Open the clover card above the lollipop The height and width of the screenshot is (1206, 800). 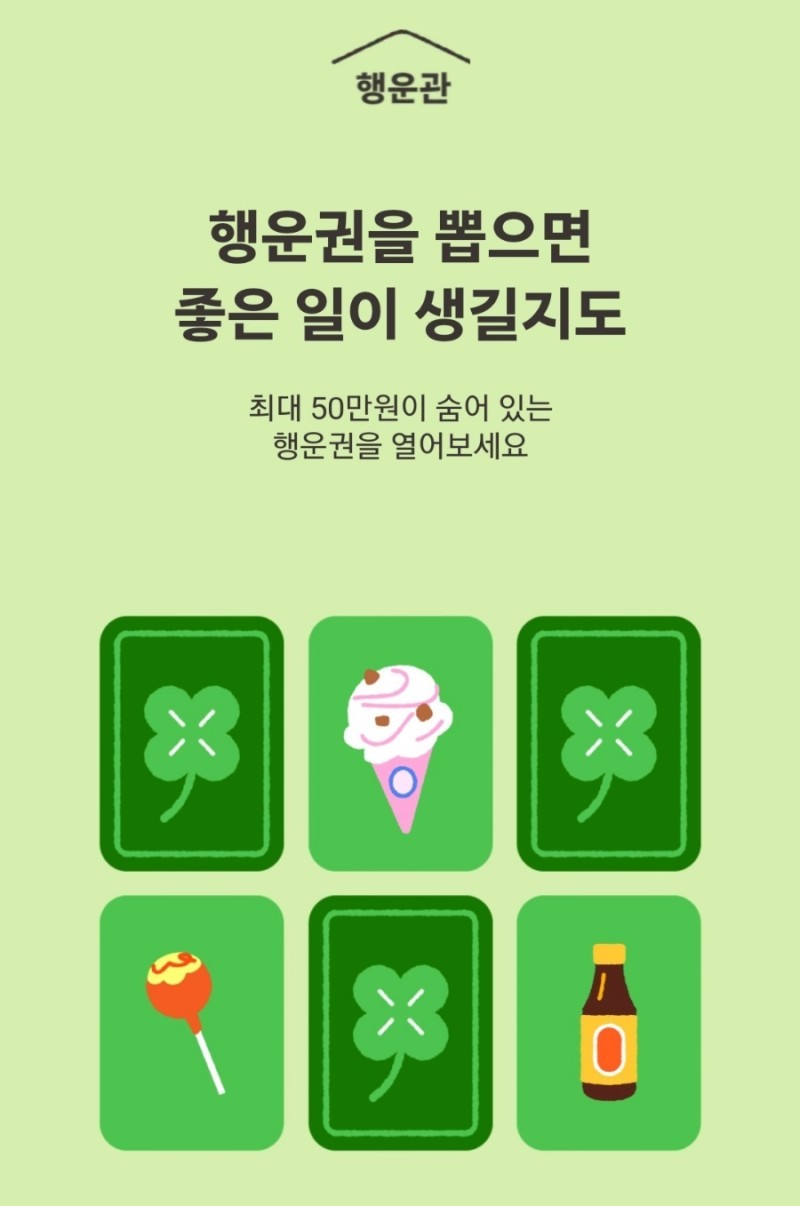pos(191,743)
